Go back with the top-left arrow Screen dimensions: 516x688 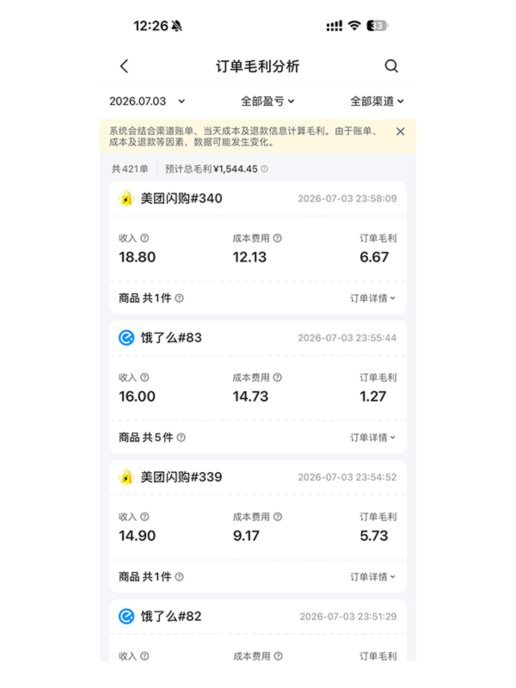[124, 66]
